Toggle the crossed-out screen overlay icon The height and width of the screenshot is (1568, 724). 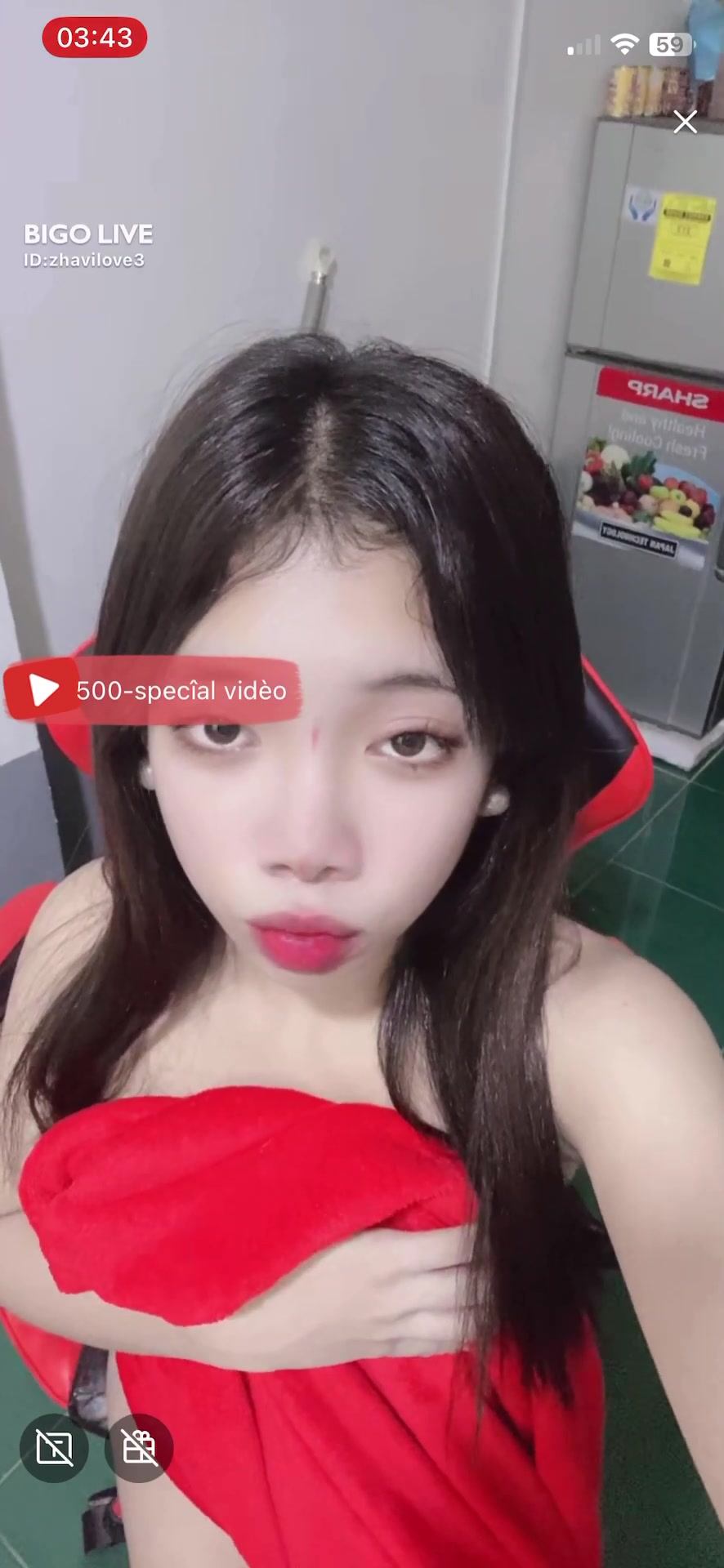click(x=54, y=1448)
